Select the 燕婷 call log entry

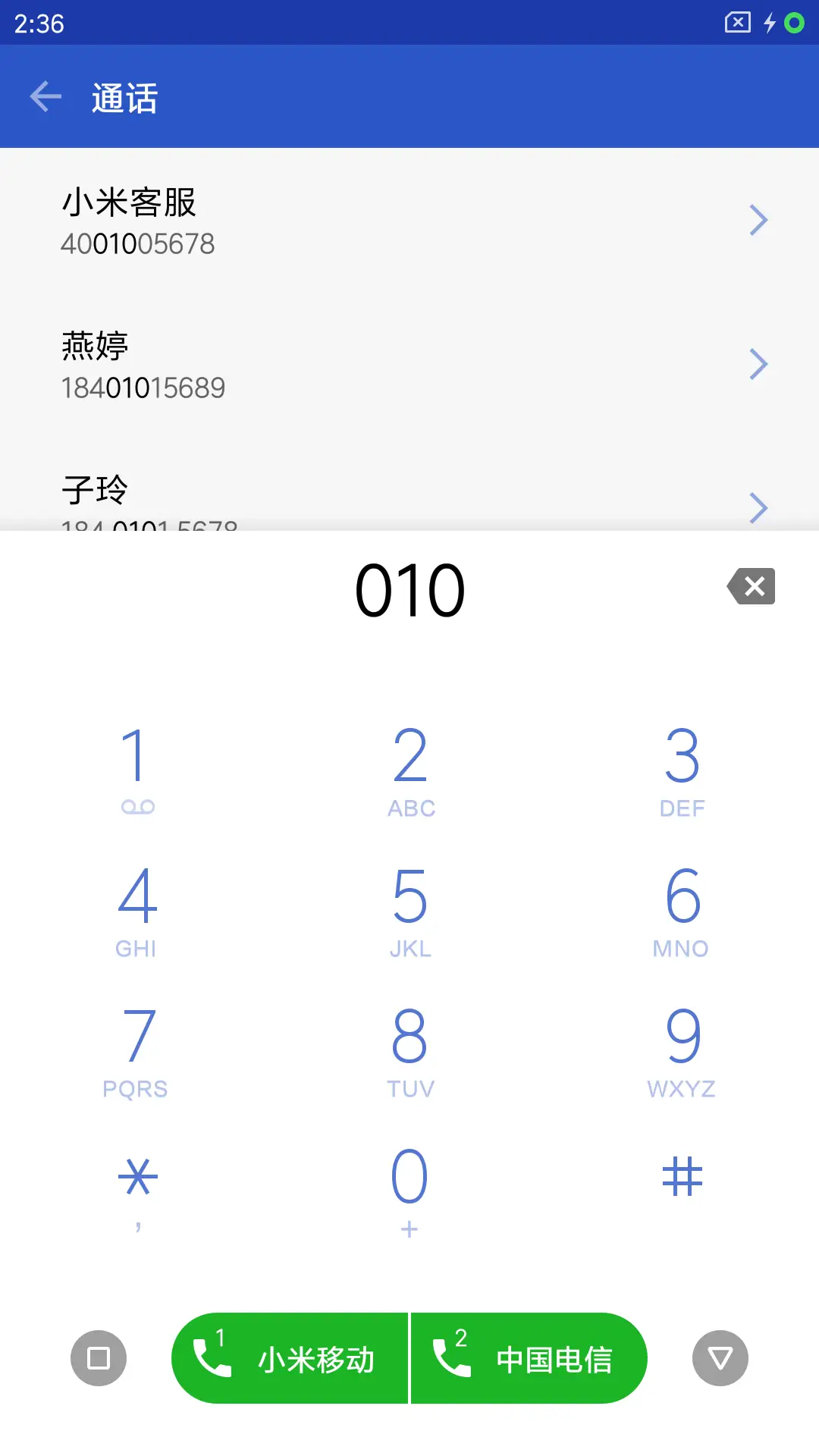[x=303, y=362]
